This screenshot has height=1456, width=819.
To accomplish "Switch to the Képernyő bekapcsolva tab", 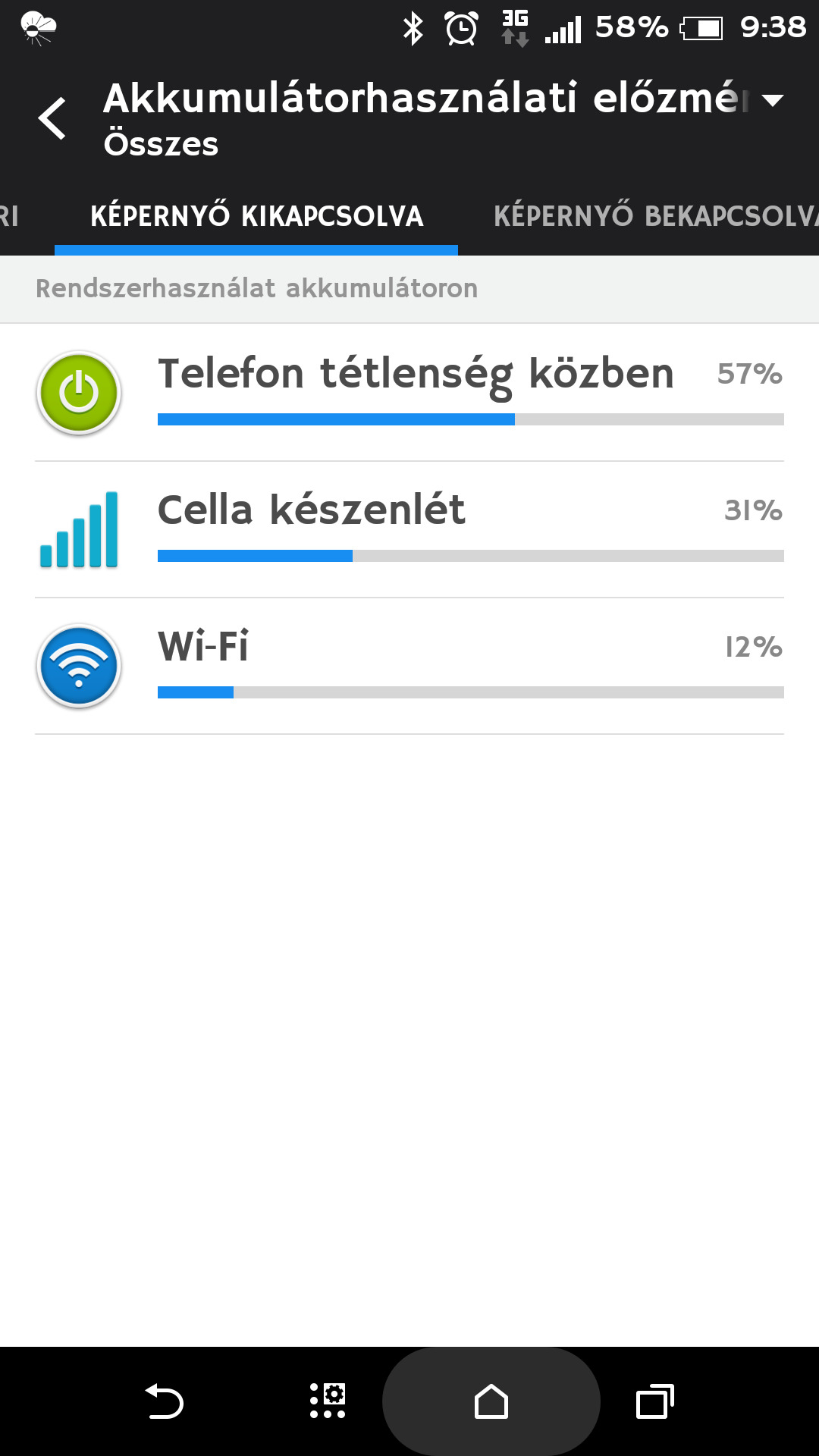I will [655, 216].
